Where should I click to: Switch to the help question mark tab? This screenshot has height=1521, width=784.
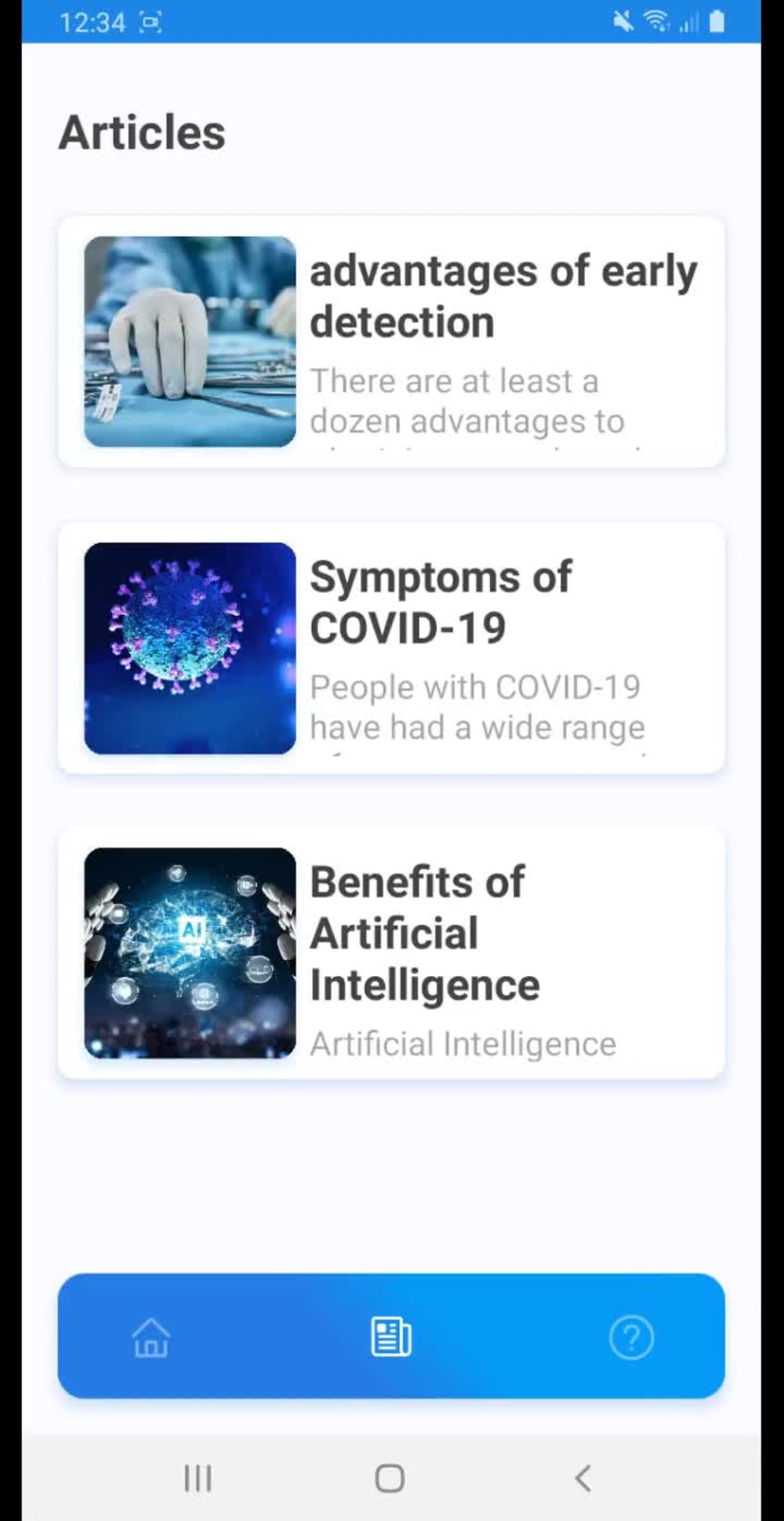coord(631,1337)
